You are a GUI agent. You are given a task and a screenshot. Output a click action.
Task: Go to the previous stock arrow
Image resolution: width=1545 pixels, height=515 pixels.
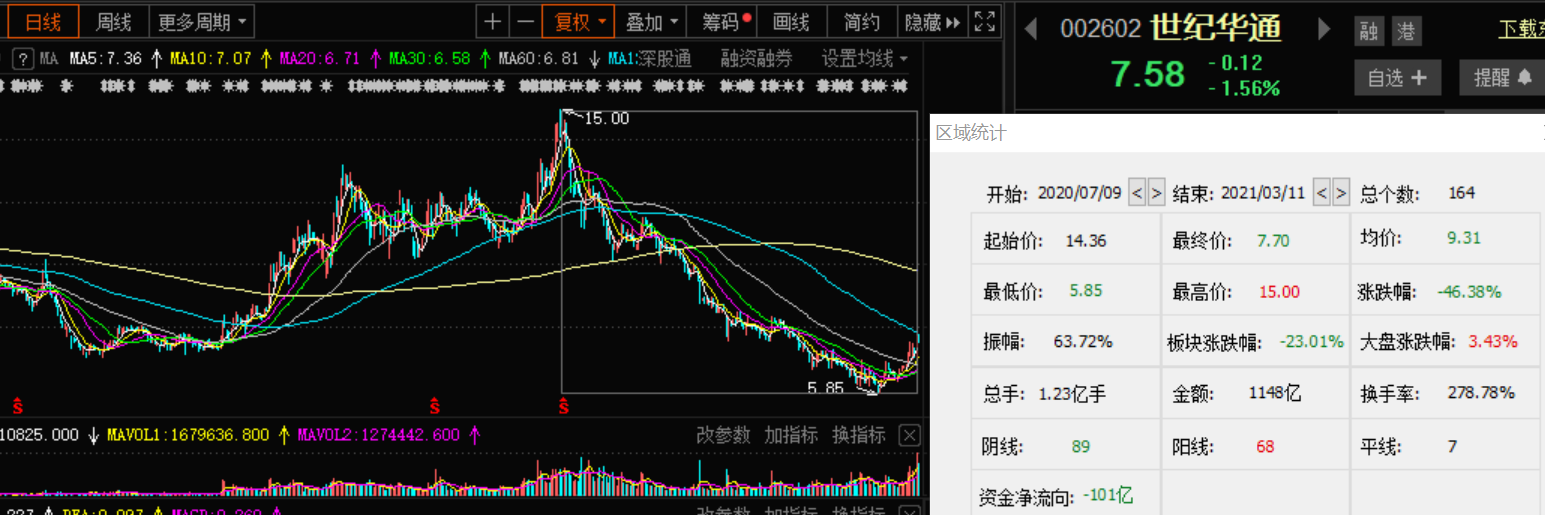pyautogui.click(x=1034, y=28)
